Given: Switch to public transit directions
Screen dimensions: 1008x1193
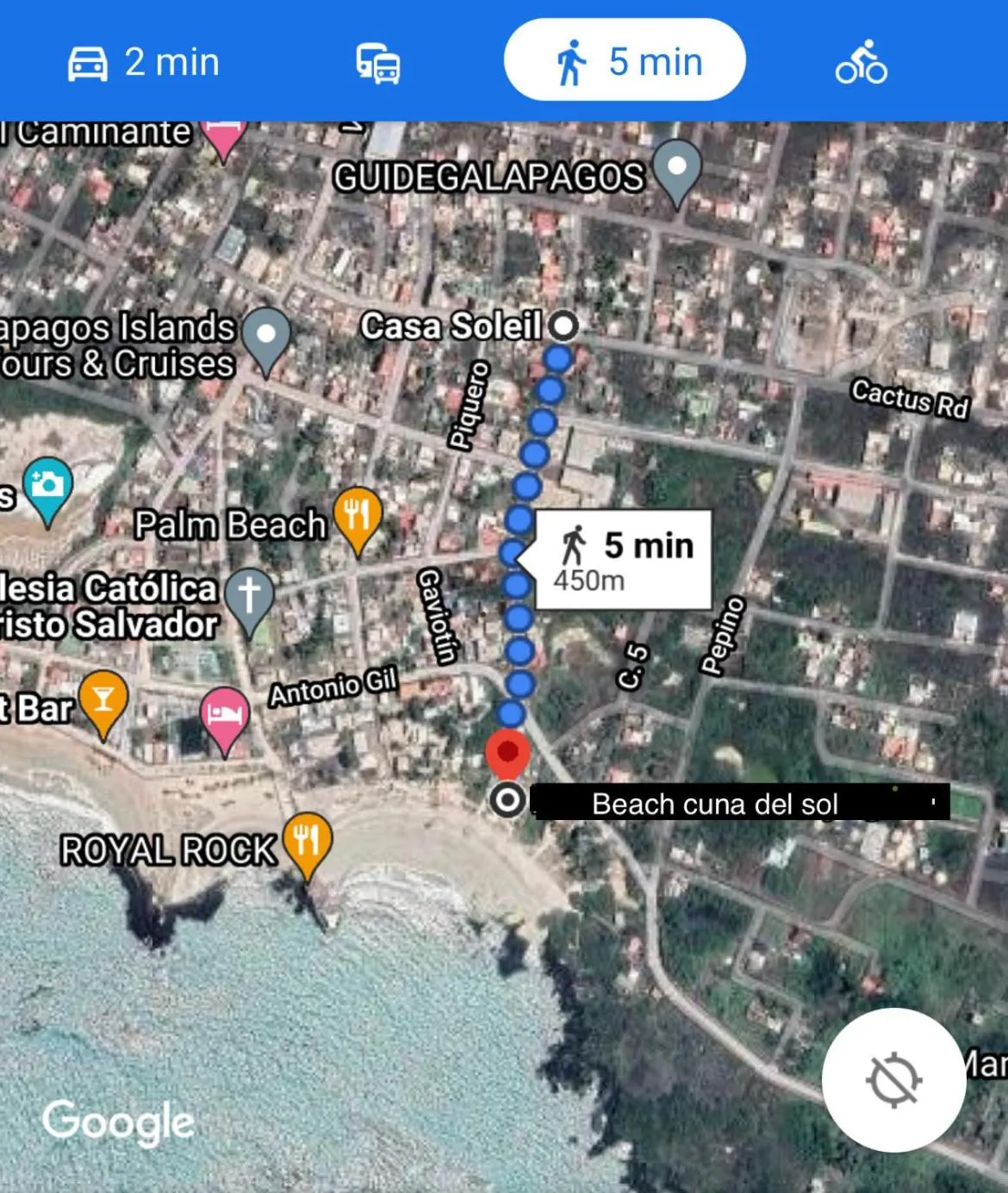Looking at the screenshot, I should (378, 64).
